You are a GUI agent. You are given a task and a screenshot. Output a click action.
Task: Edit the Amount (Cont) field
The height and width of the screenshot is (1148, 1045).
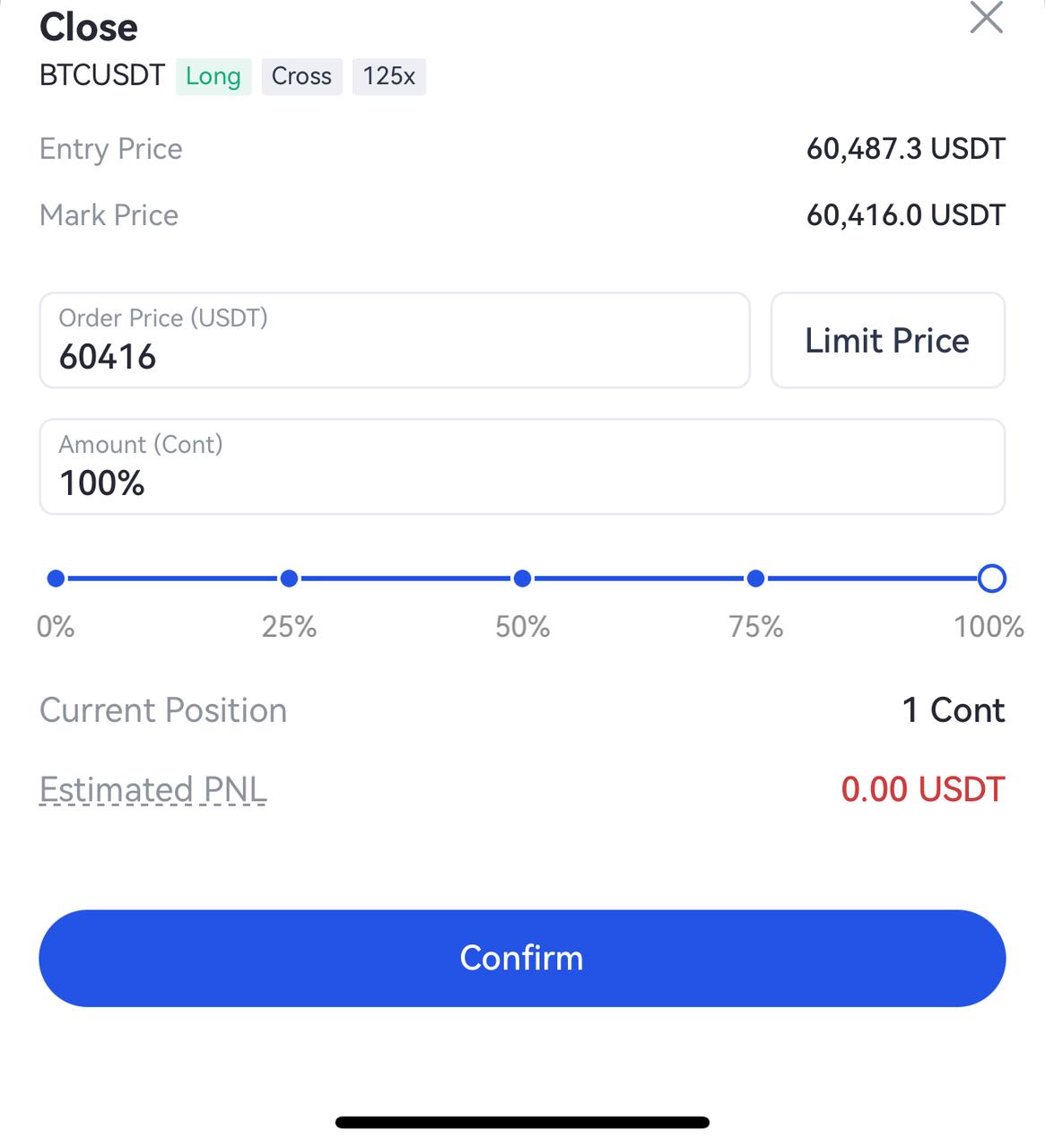click(521, 466)
